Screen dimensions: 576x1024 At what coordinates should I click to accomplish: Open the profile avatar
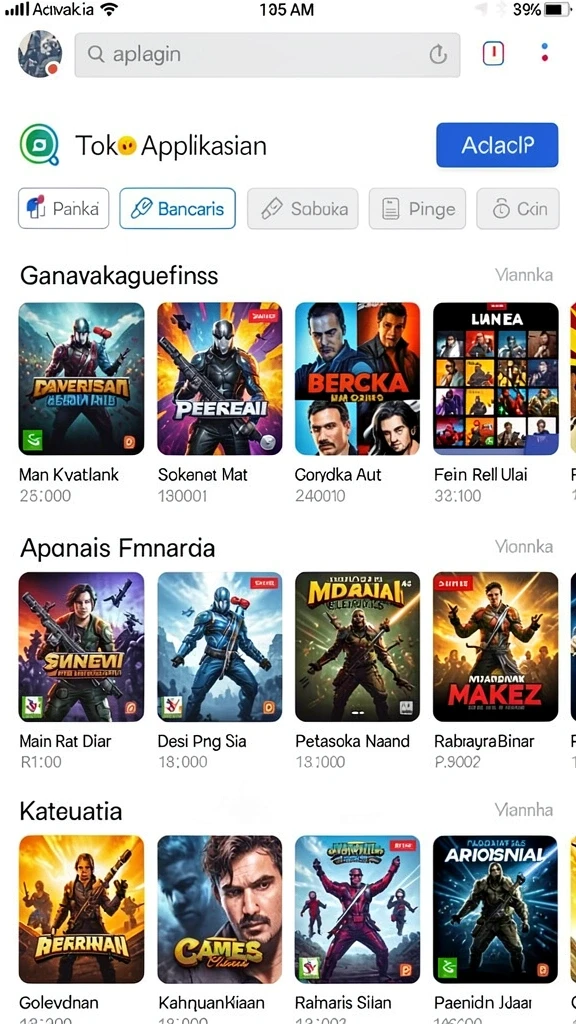[x=40, y=54]
